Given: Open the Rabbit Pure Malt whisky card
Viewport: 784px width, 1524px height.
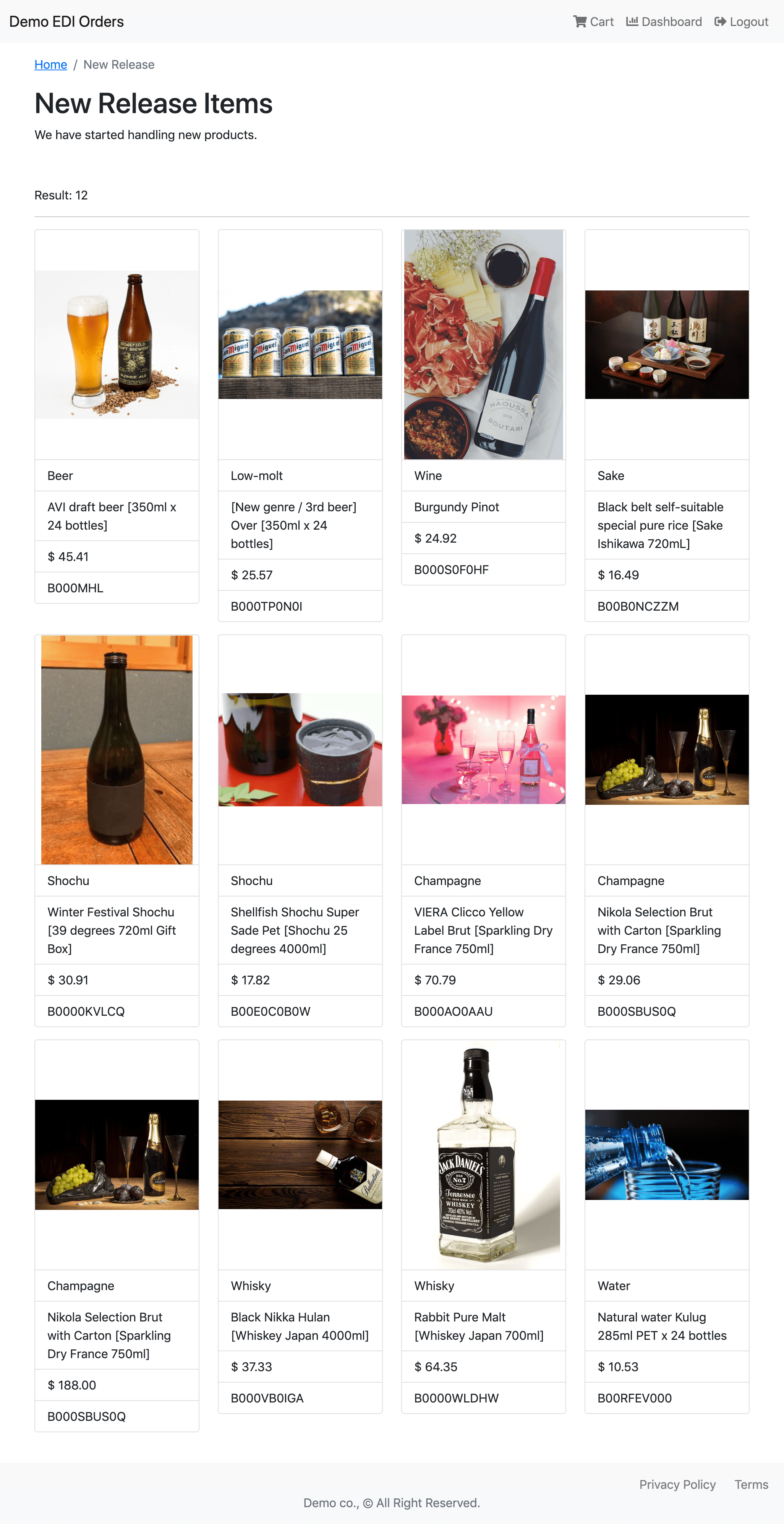Looking at the screenshot, I should 483,1155.
